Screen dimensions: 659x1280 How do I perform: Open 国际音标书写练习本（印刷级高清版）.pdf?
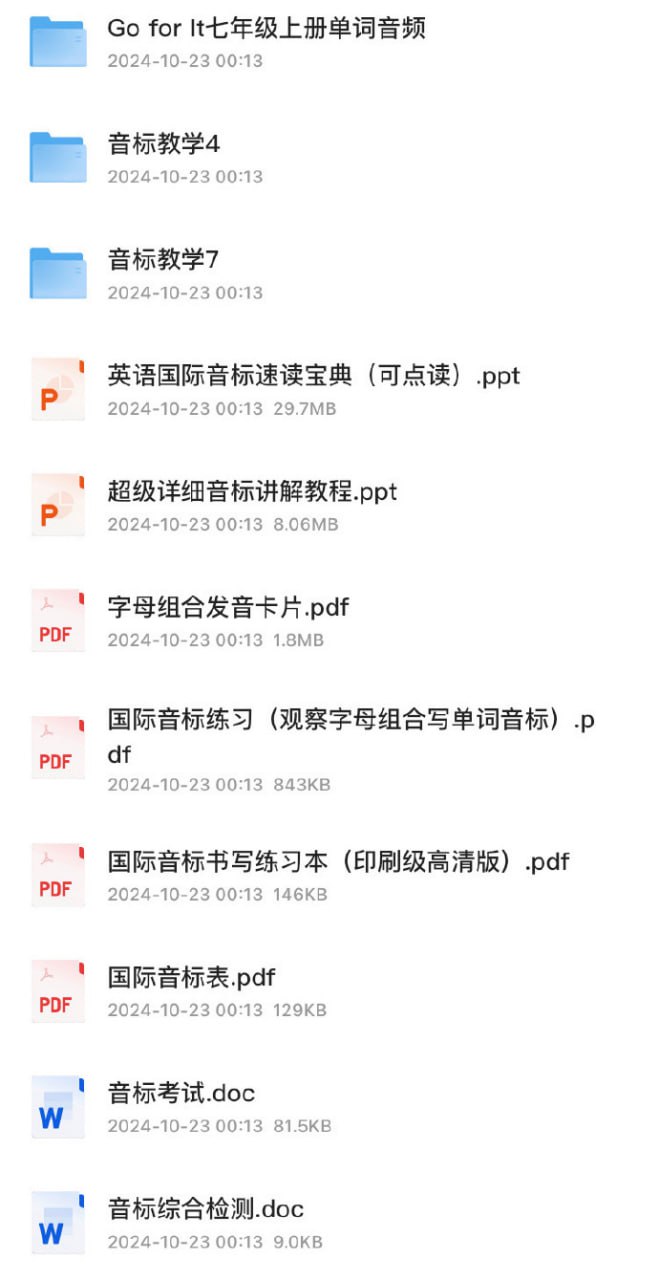point(338,862)
